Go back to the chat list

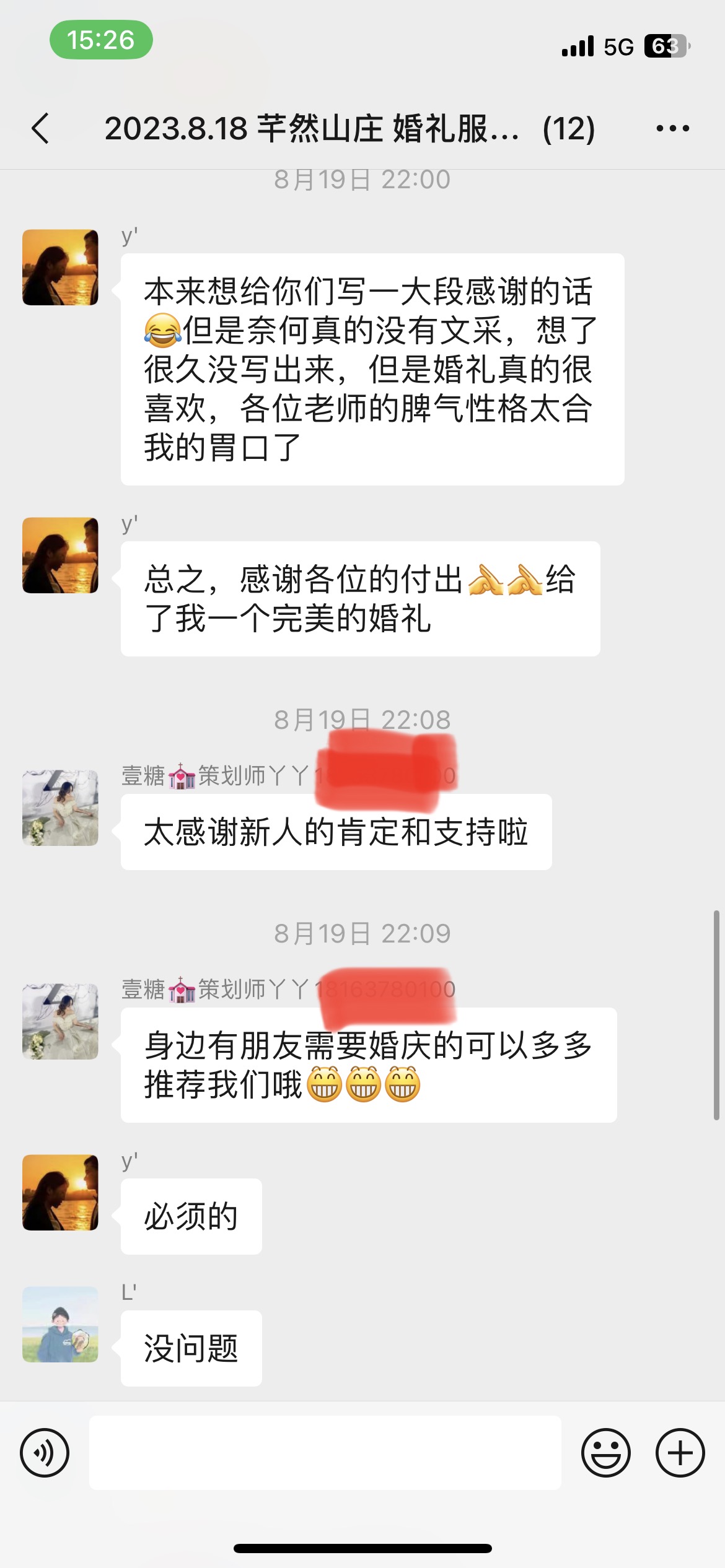[40, 129]
